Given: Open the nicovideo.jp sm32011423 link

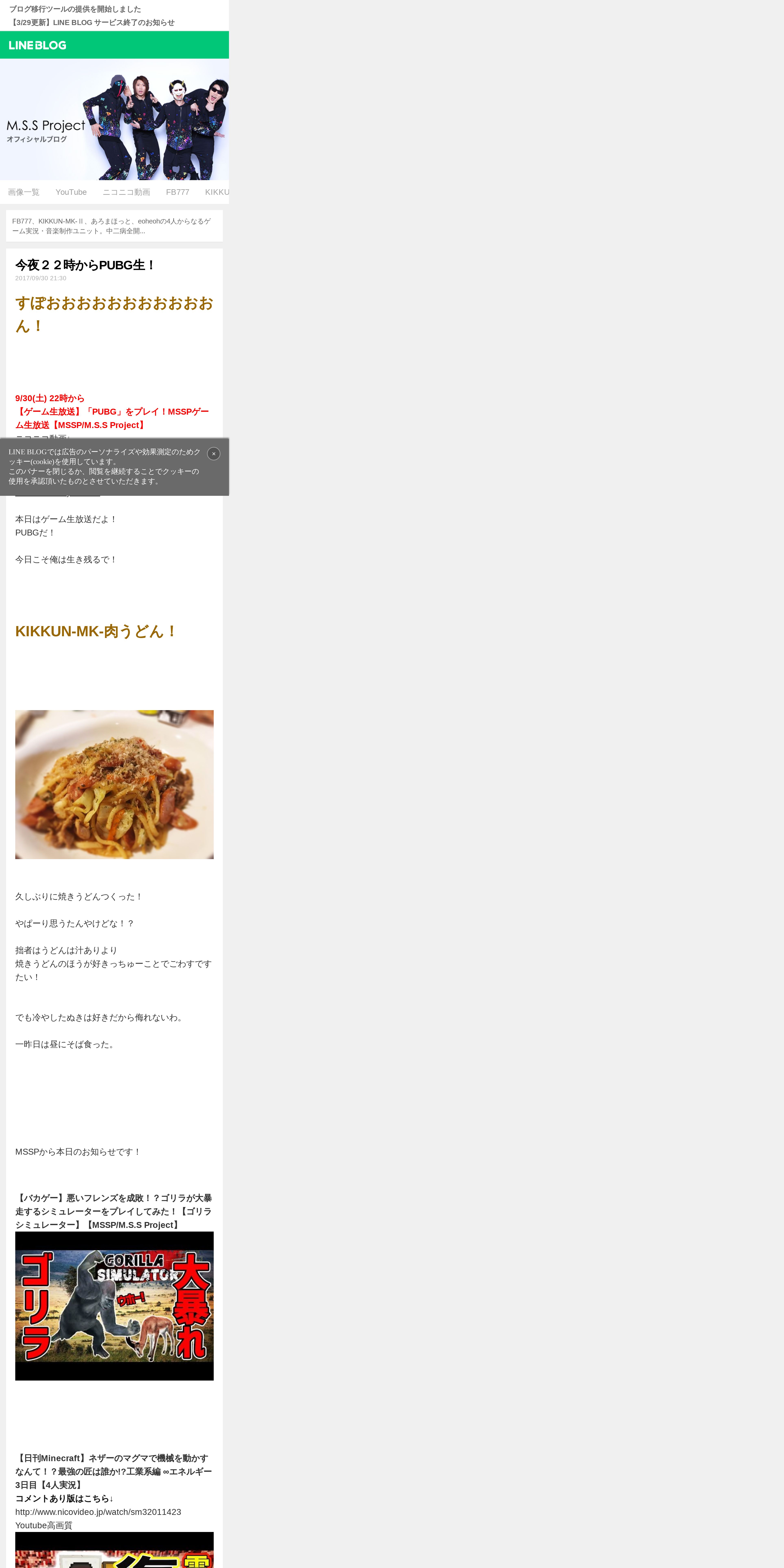Looking at the screenshot, I should pos(98,1512).
